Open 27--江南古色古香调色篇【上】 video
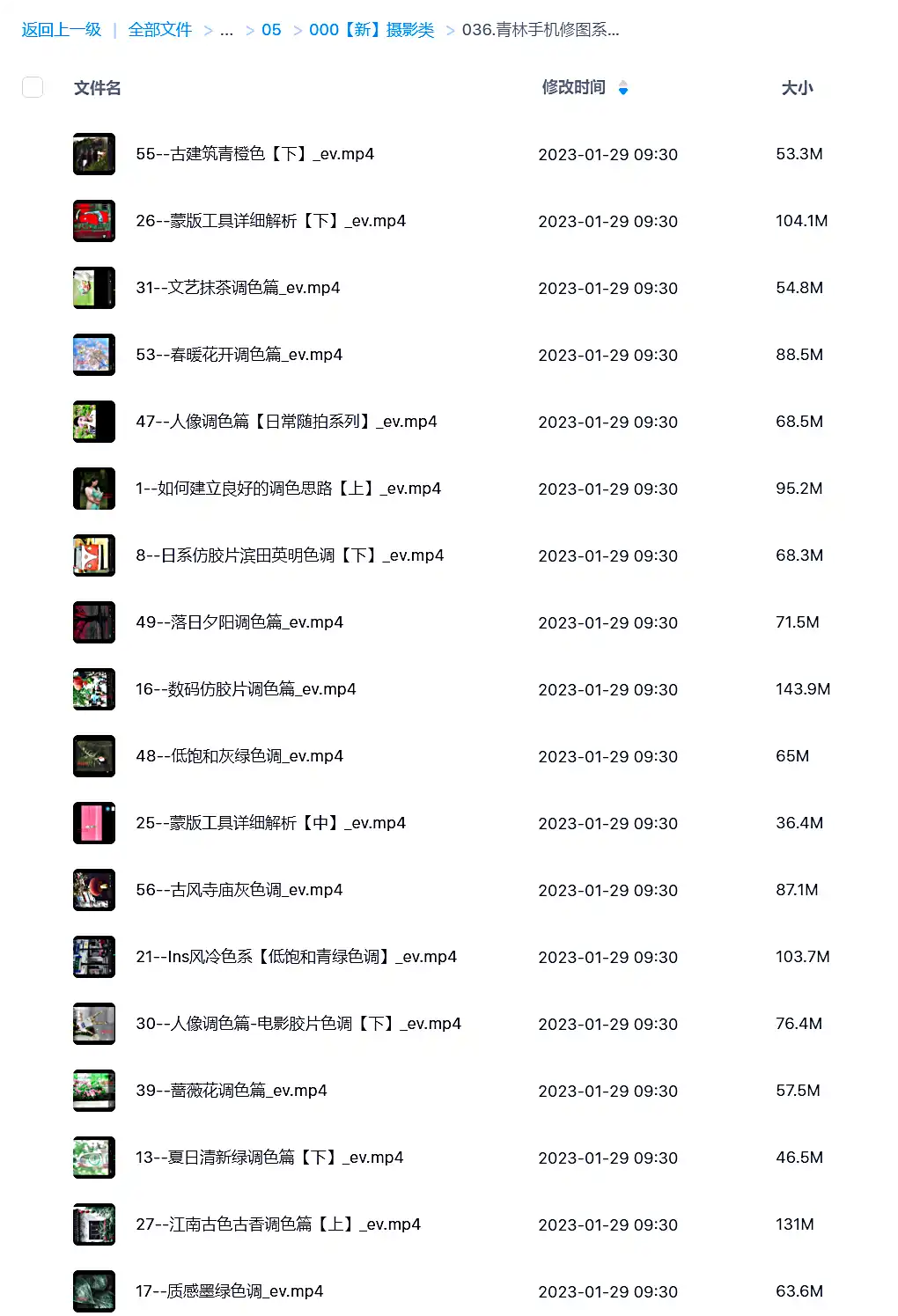 tap(278, 1224)
